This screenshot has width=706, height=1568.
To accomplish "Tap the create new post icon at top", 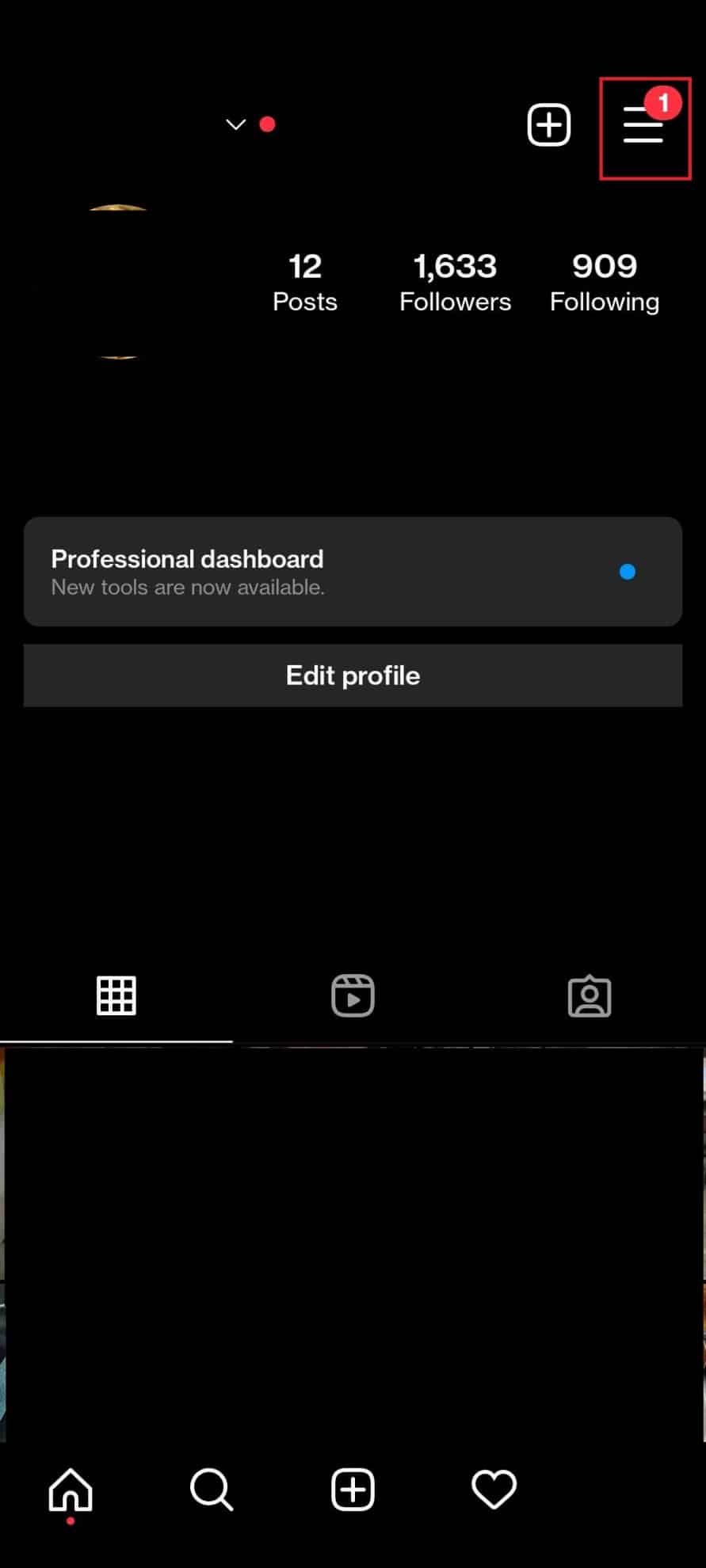I will (549, 125).
